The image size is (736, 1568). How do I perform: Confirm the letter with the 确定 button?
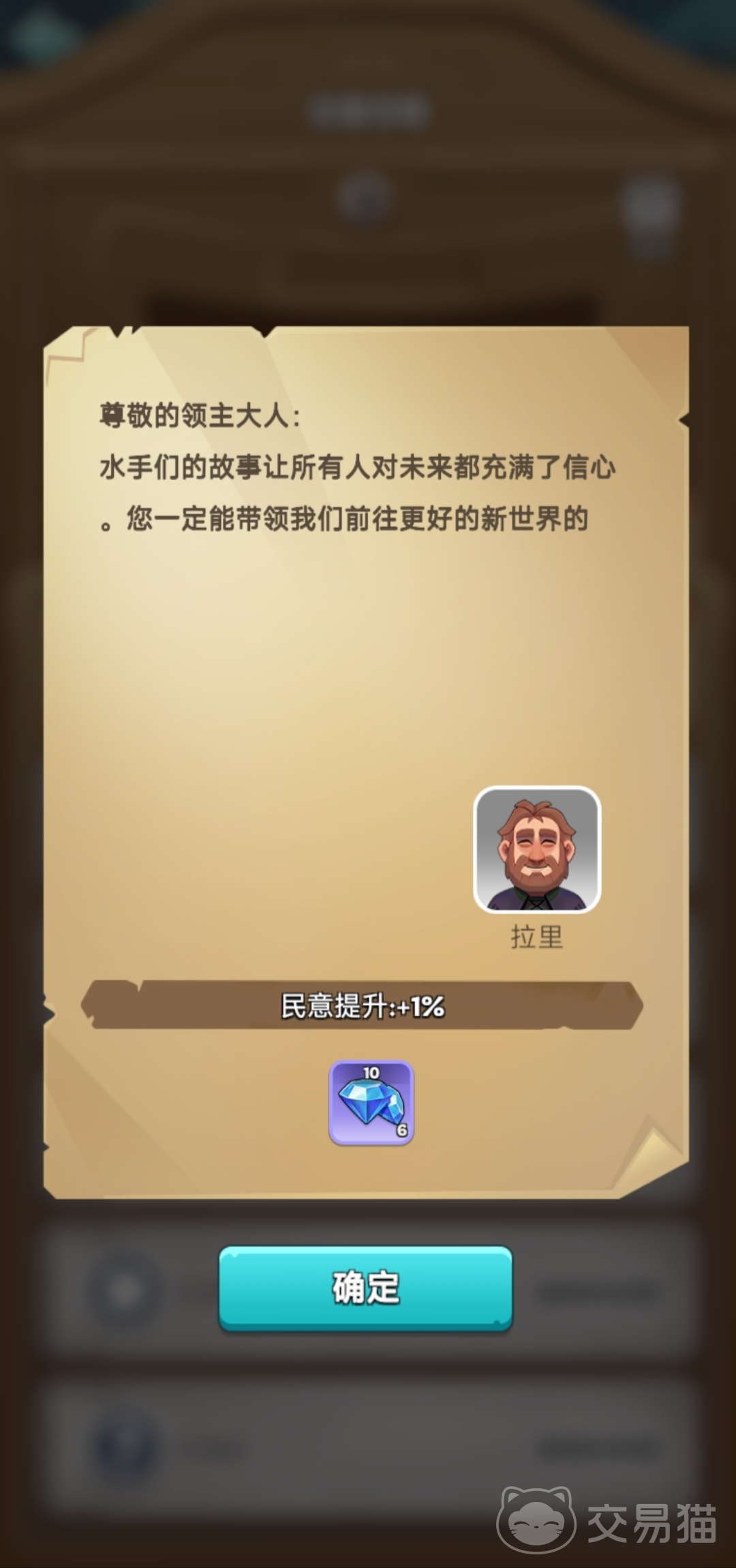click(x=365, y=1287)
